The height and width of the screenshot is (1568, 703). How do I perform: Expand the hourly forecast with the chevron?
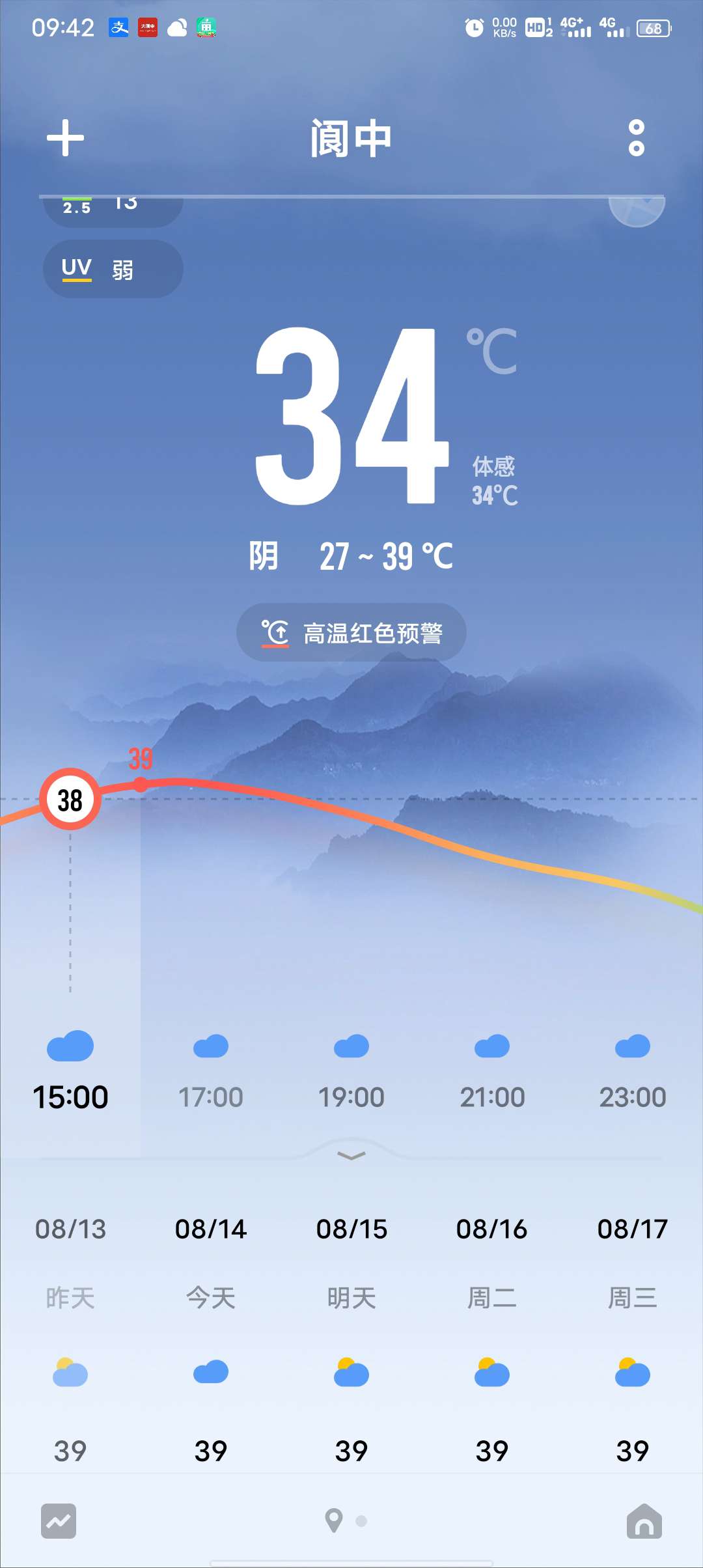tap(351, 1156)
